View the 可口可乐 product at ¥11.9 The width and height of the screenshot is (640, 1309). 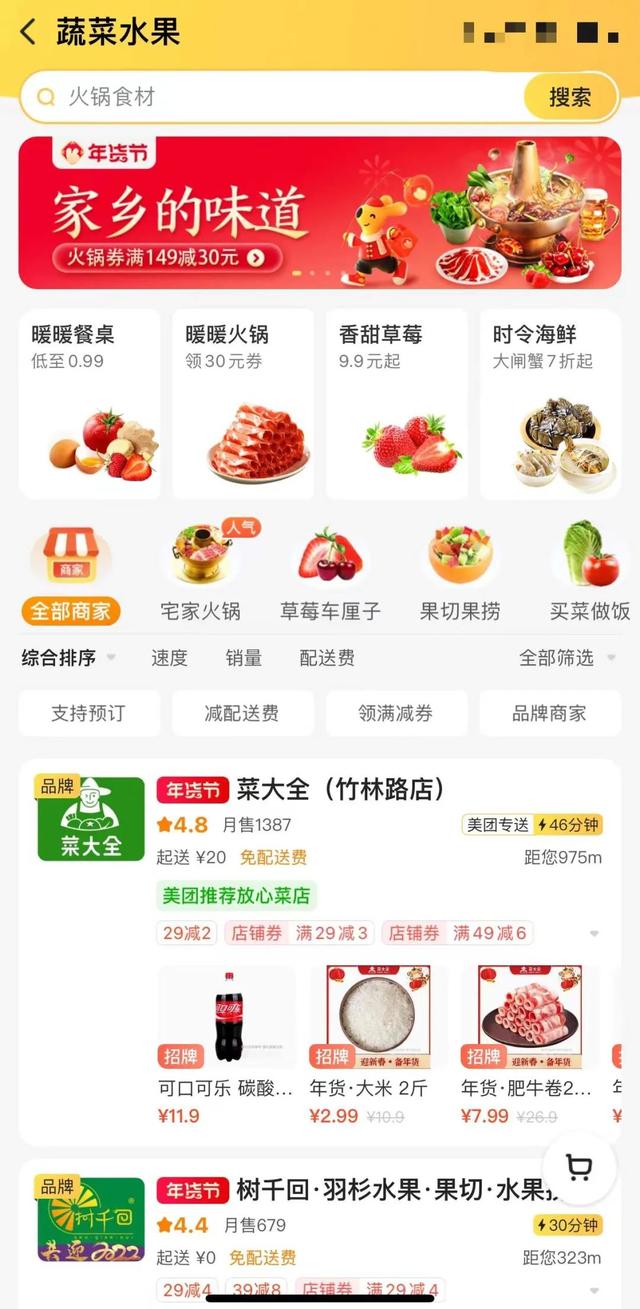tap(227, 1045)
